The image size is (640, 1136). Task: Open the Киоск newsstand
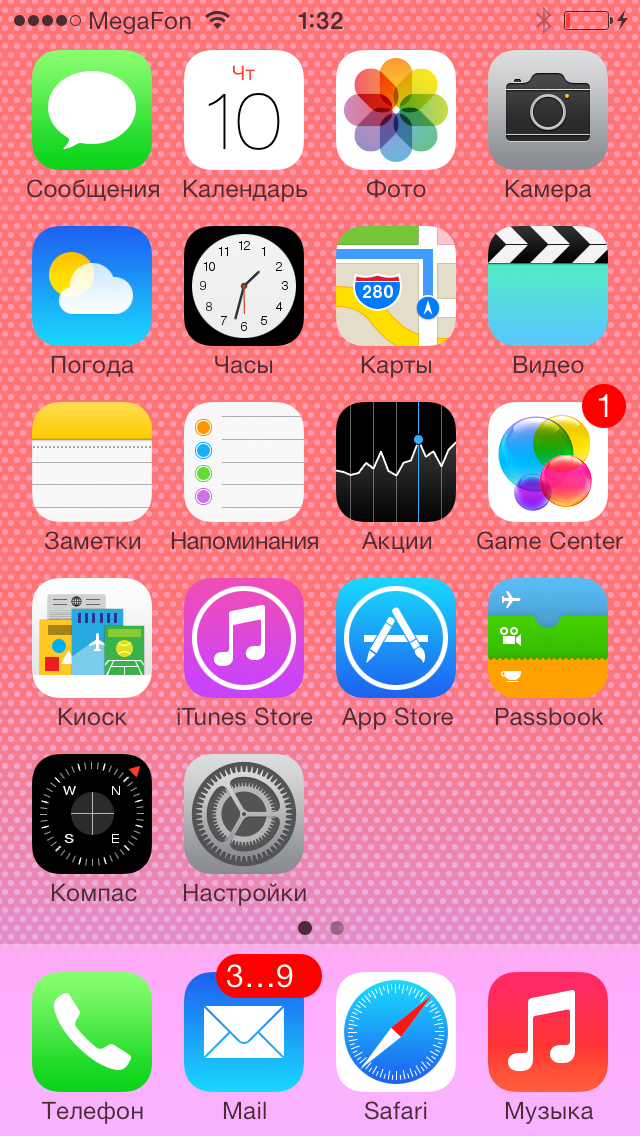[x=92, y=638]
